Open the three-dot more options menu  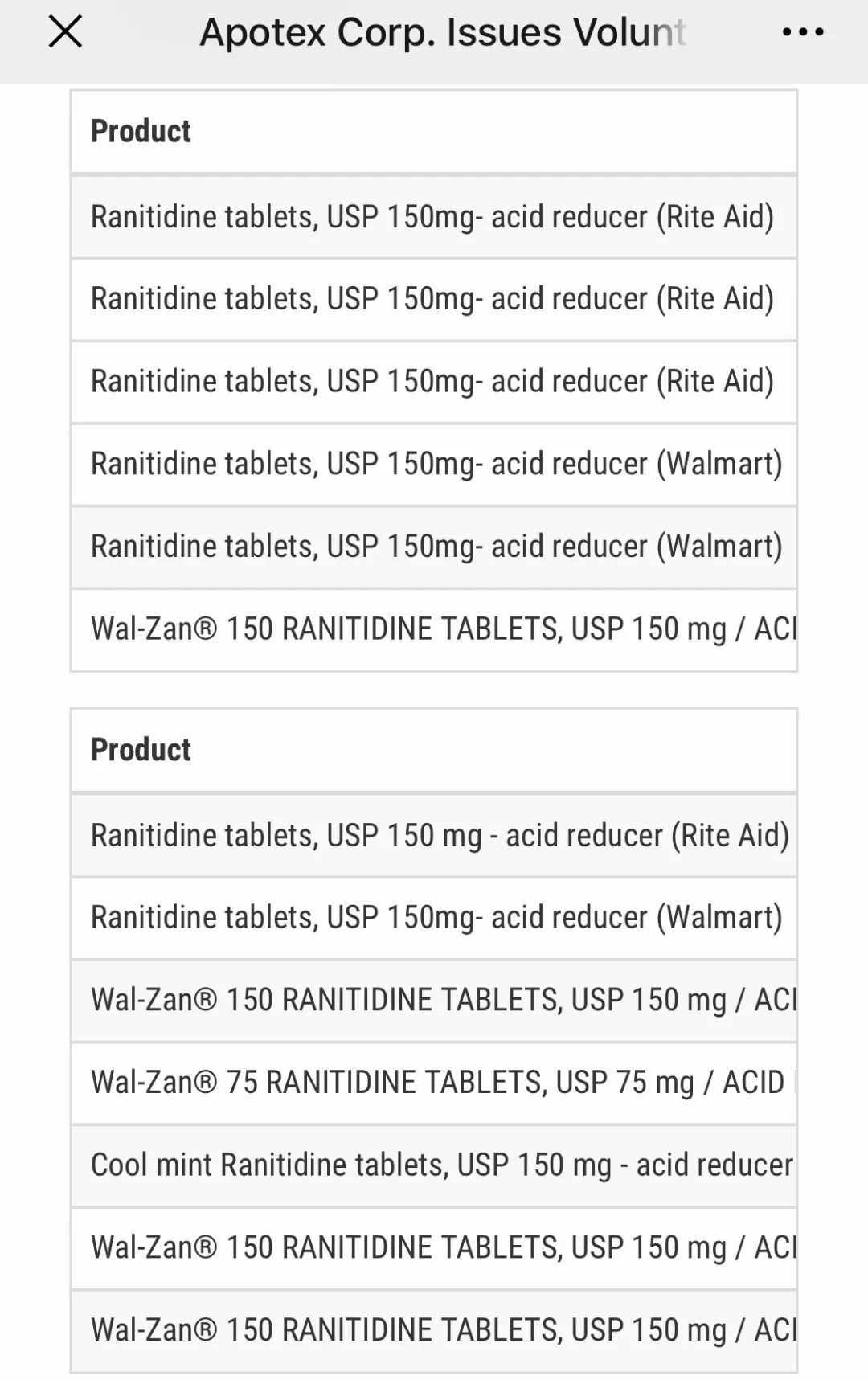click(802, 33)
